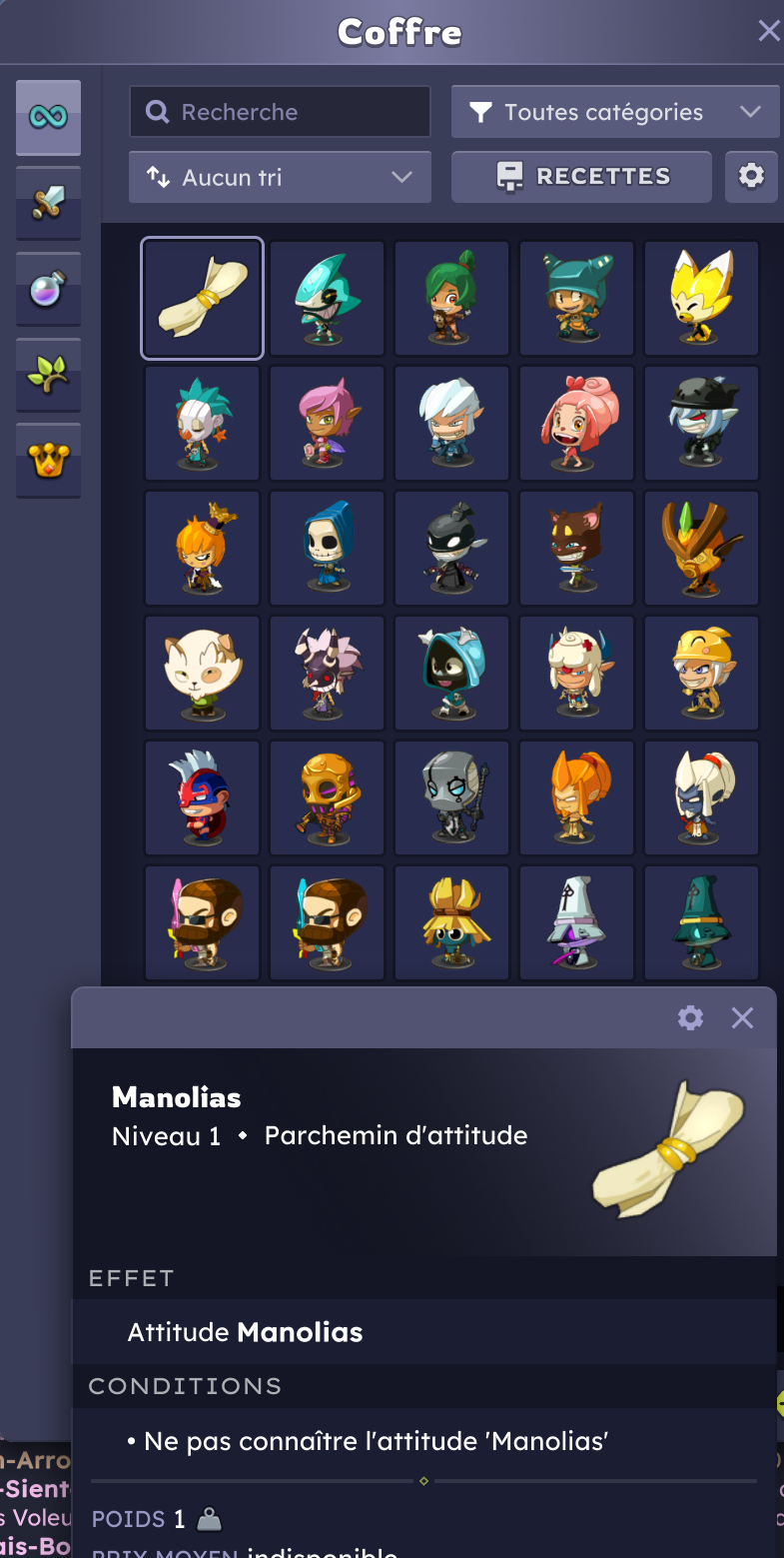Viewport: 784px width, 1558px height.
Task: Select the Manolias scroll item in grid
Action: point(203,298)
